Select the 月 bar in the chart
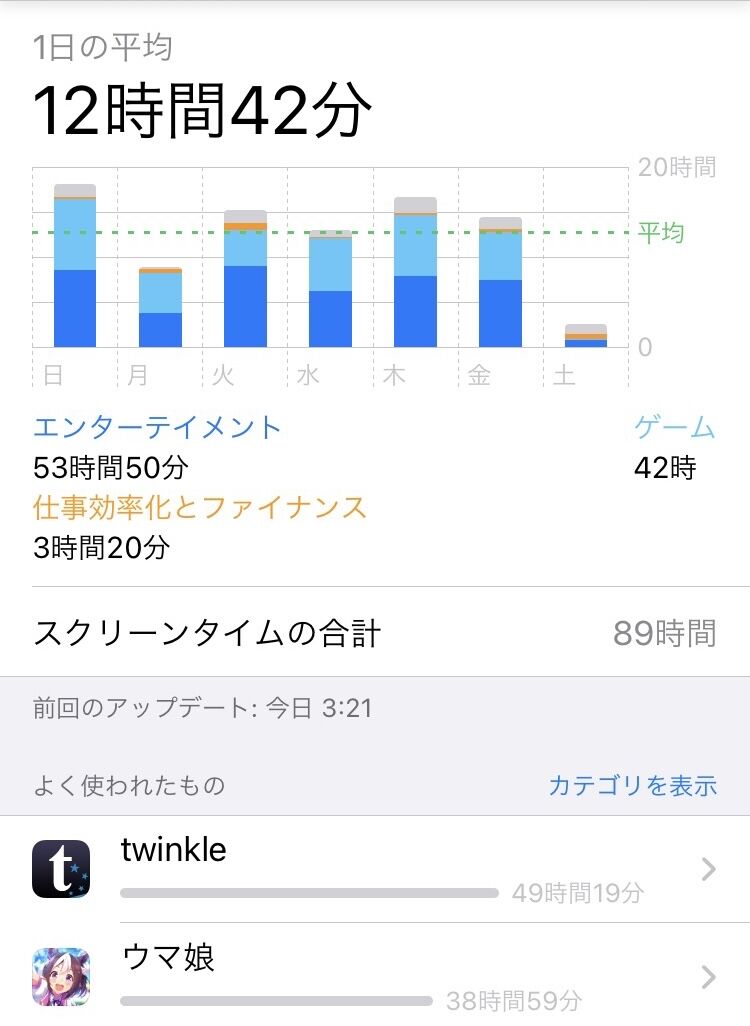 (160, 307)
